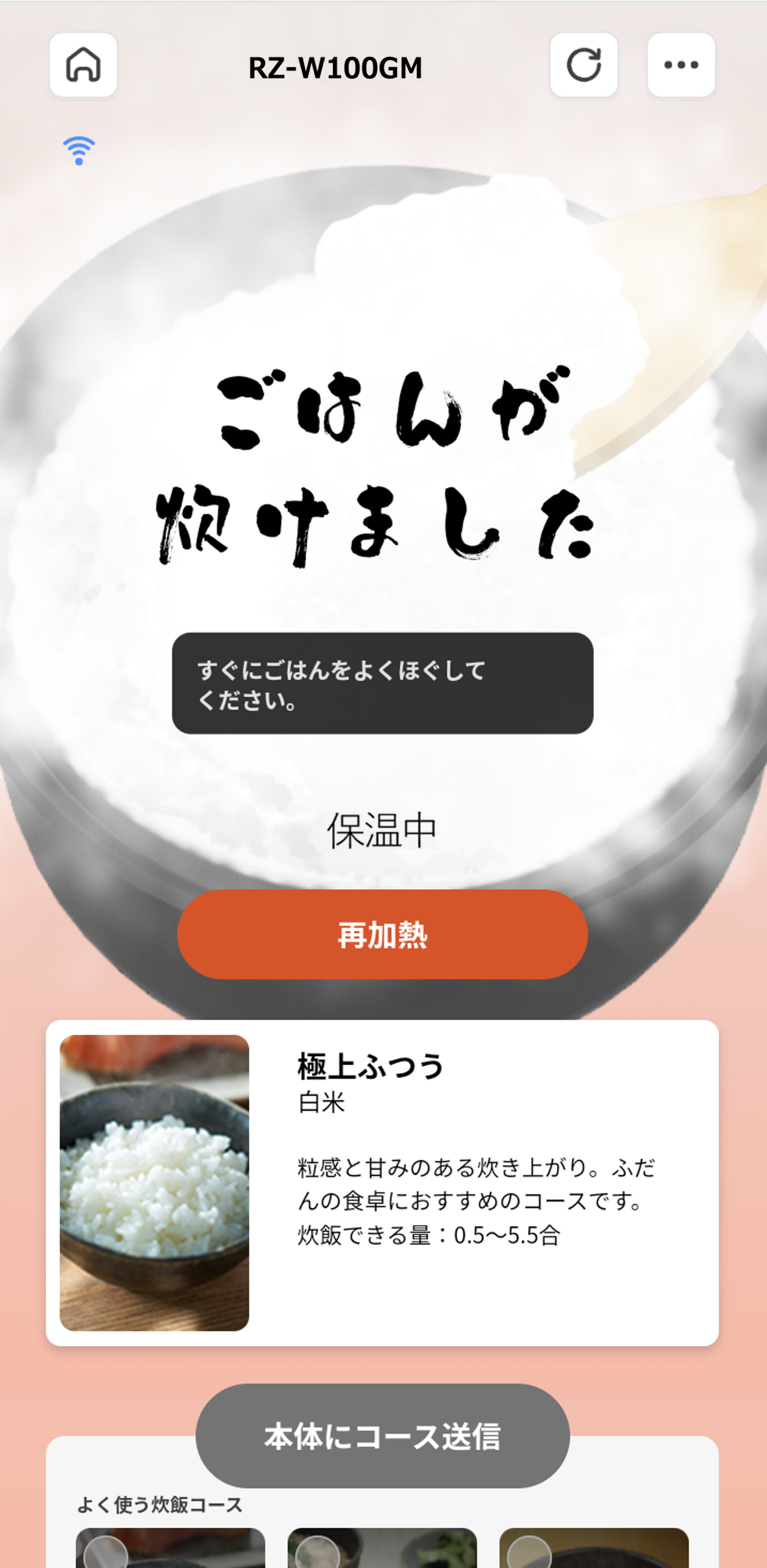767x1568 pixels.
Task: Start reheating with 再加熱 button
Action: coord(382,934)
